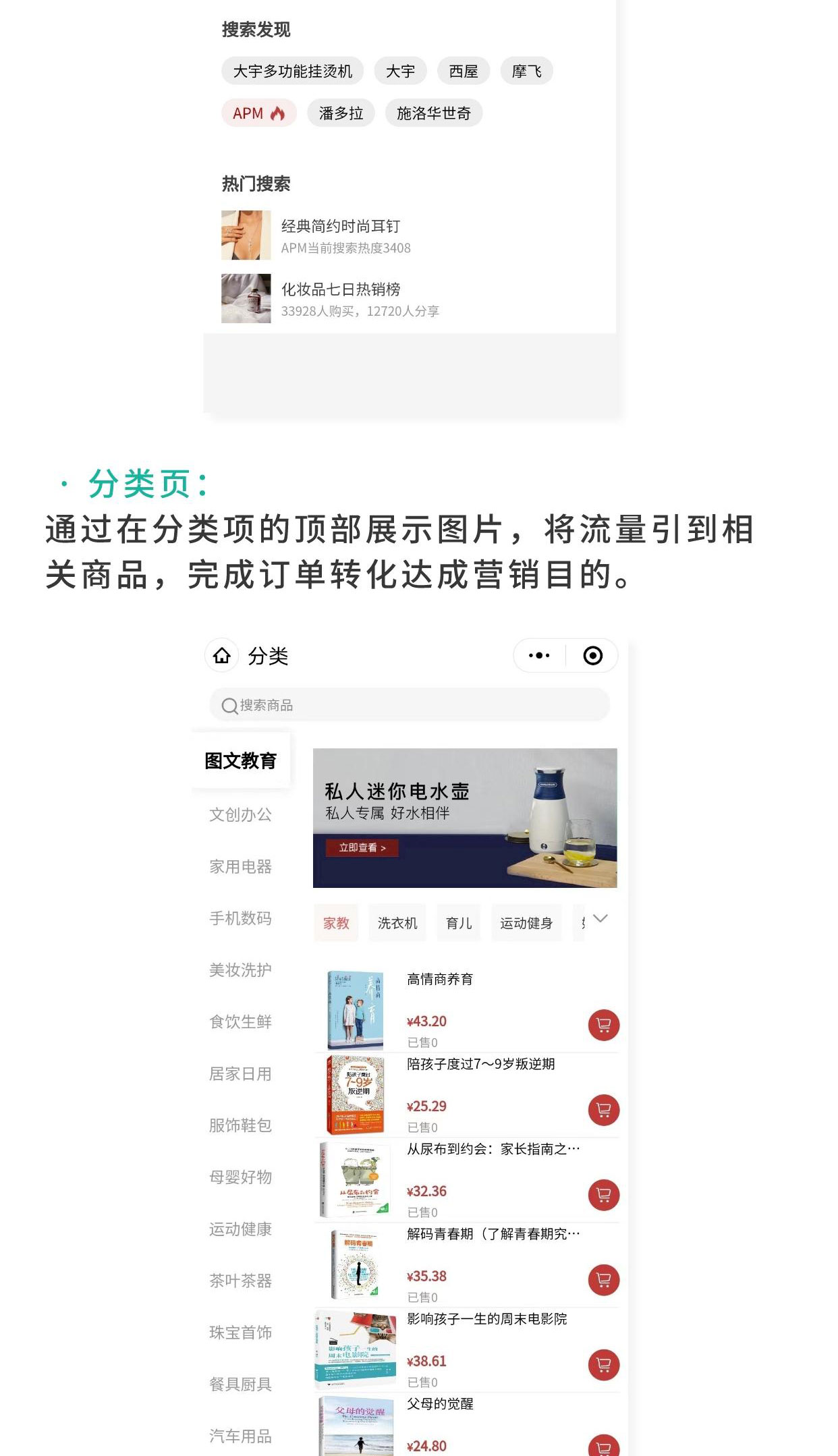
Task: Click the circular capsule target icon
Action: (x=592, y=655)
